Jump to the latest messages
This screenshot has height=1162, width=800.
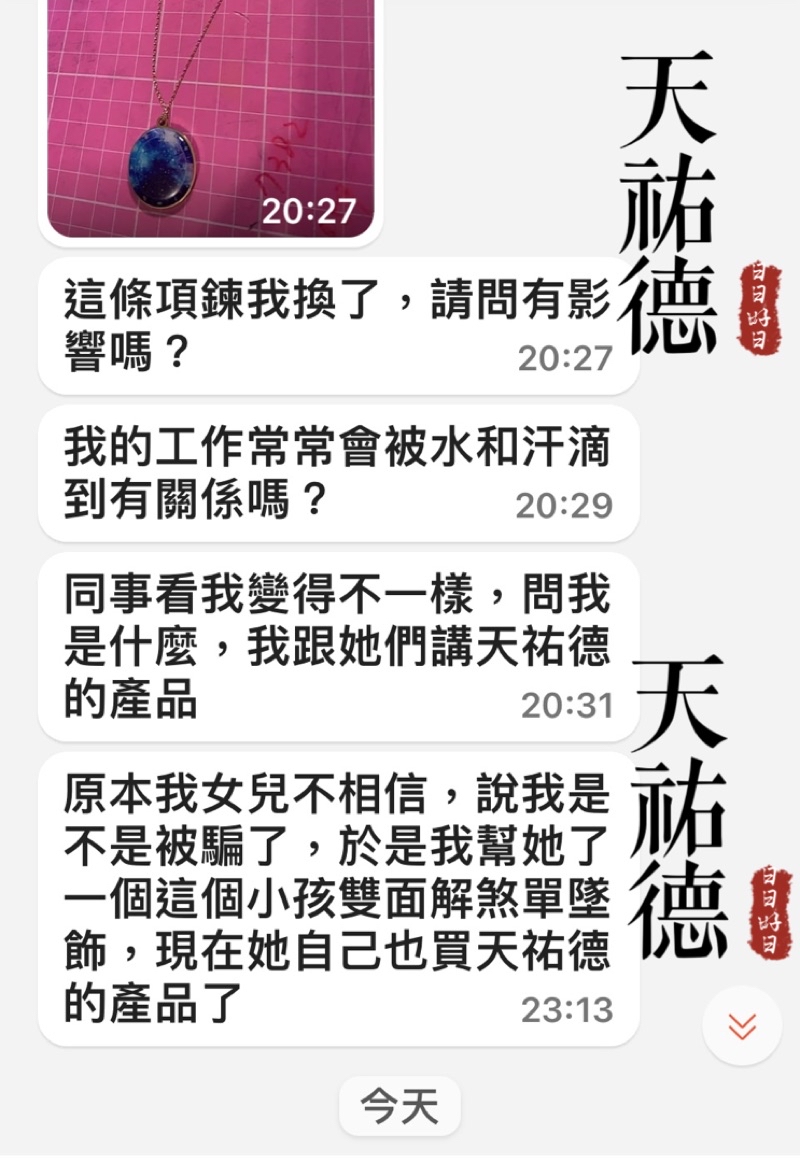741,1025
